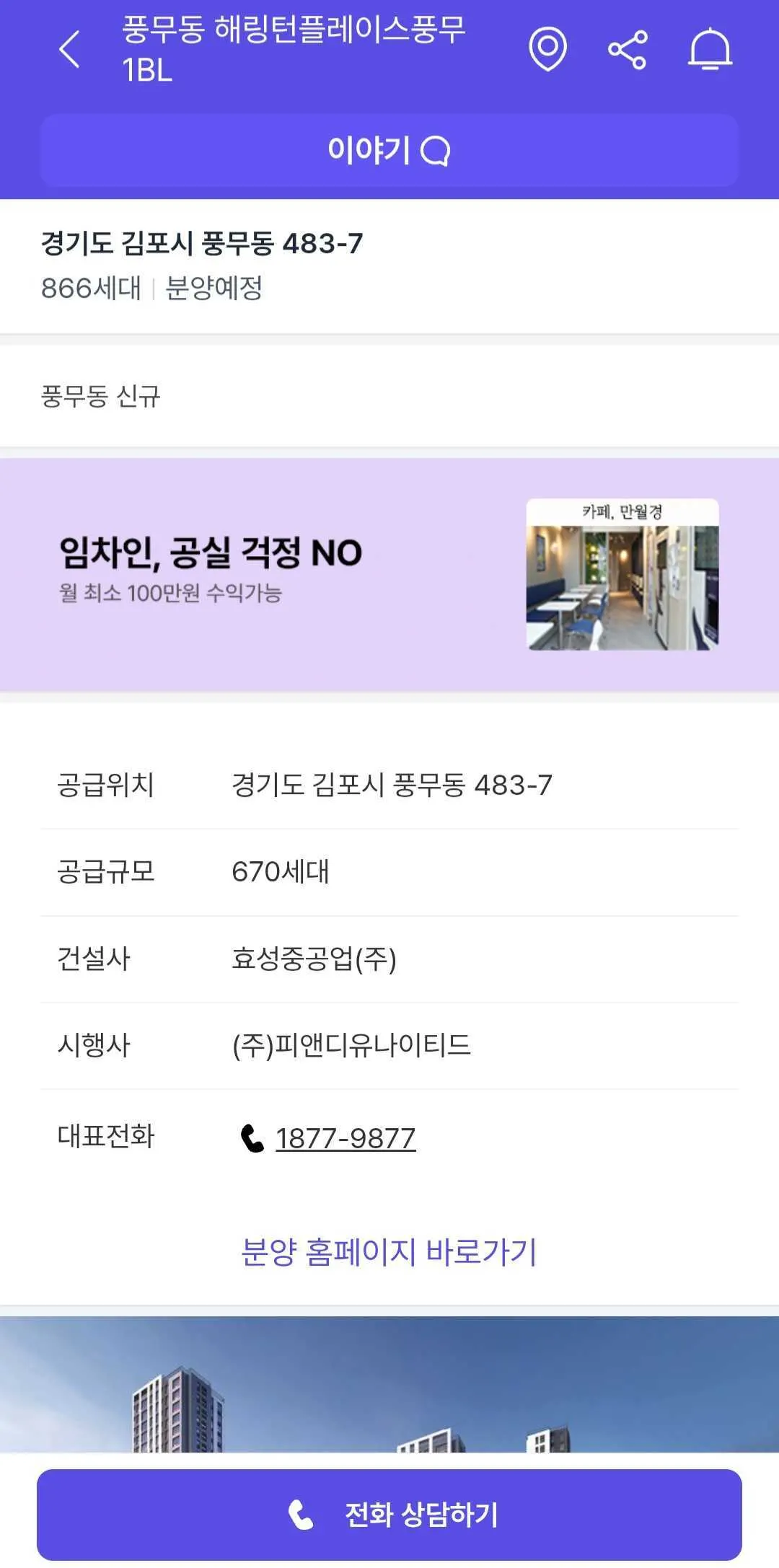Viewport: 779px width, 1568px height.
Task: Open the 이야기 chat button
Action: pos(389,151)
